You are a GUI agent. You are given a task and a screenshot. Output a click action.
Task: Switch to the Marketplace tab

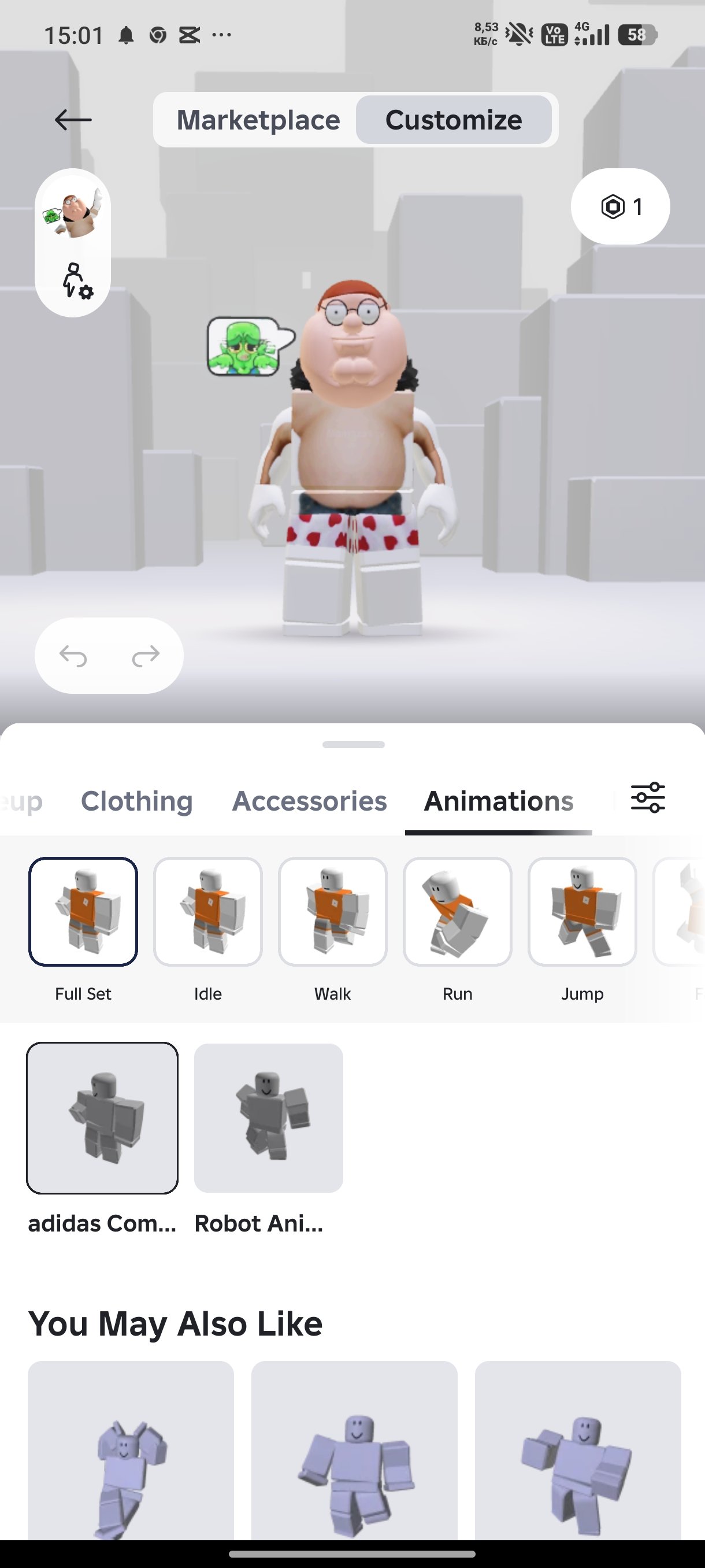coord(258,120)
